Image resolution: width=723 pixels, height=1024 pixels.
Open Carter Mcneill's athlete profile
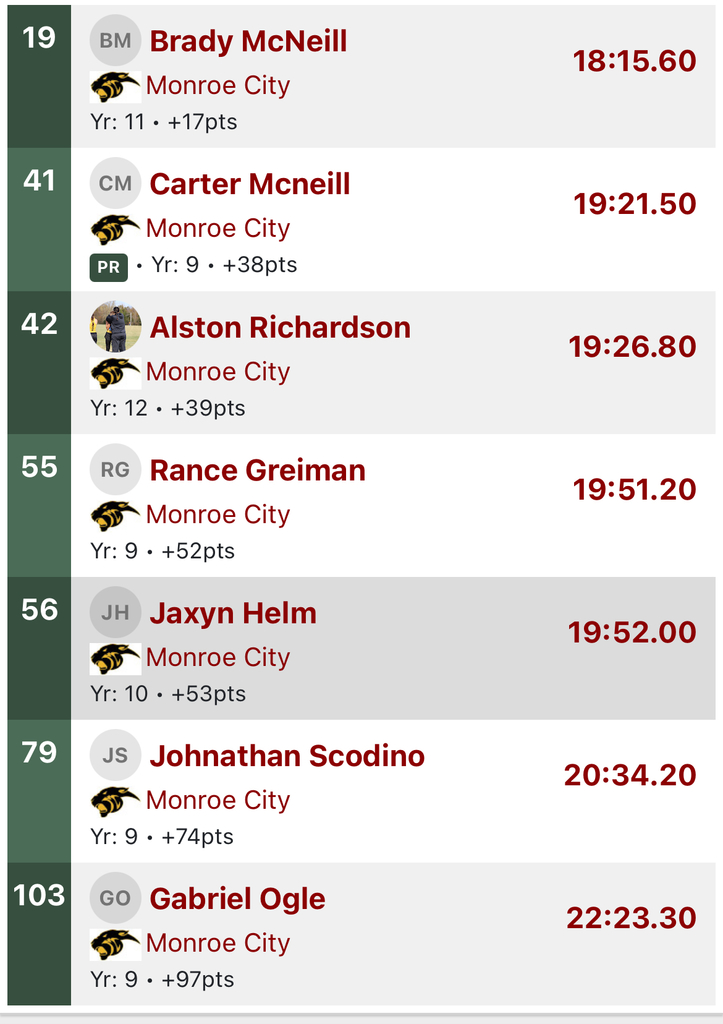tap(249, 184)
